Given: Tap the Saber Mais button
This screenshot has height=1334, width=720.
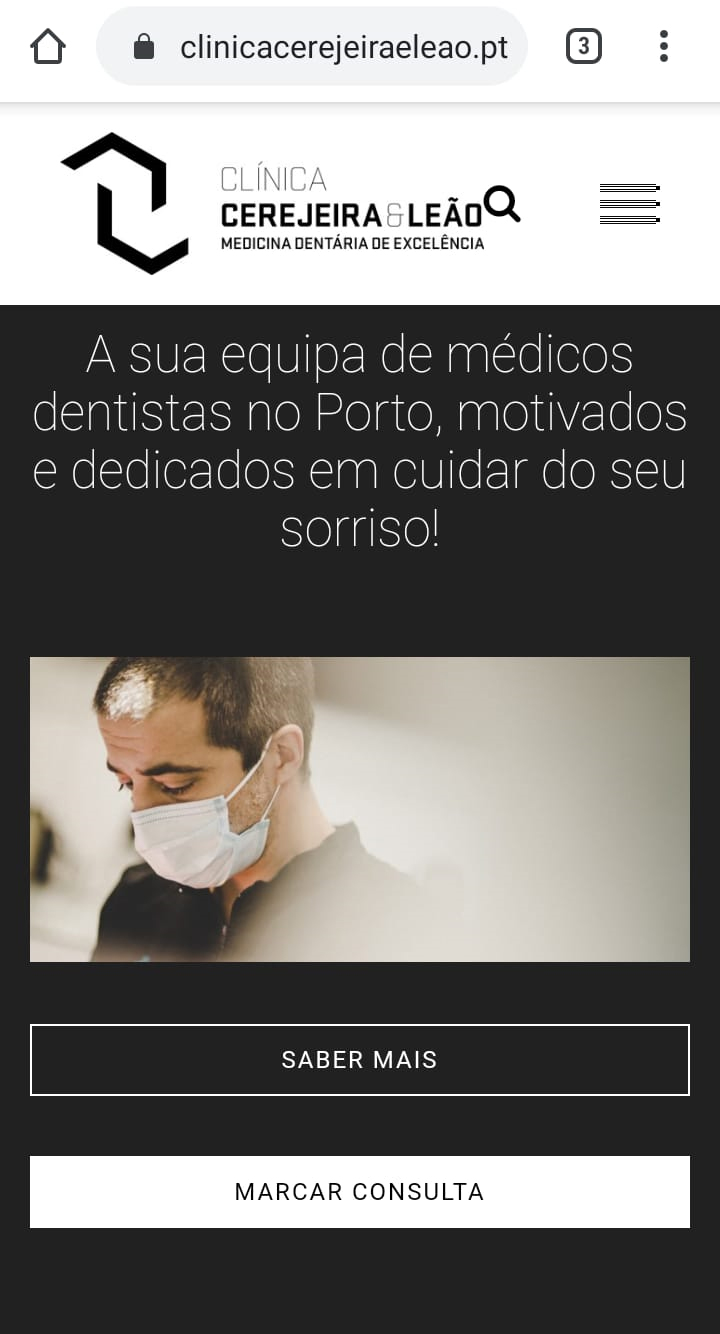Looking at the screenshot, I should (x=360, y=1060).
